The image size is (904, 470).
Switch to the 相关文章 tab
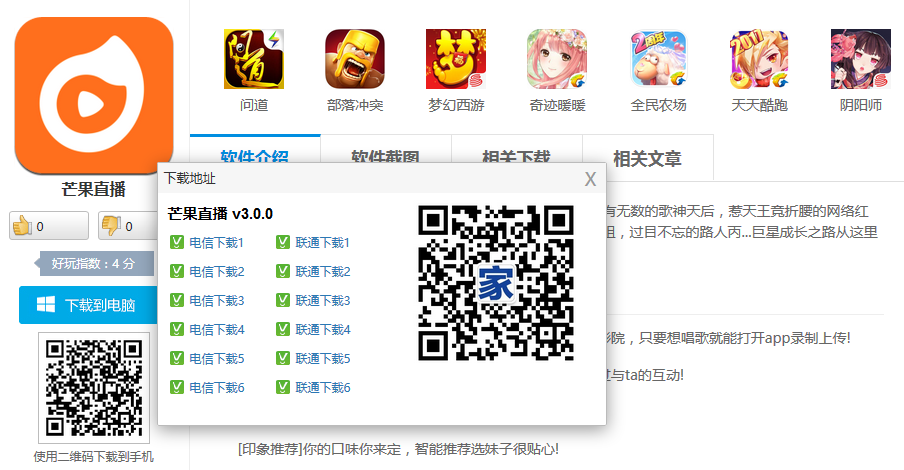tap(647, 158)
